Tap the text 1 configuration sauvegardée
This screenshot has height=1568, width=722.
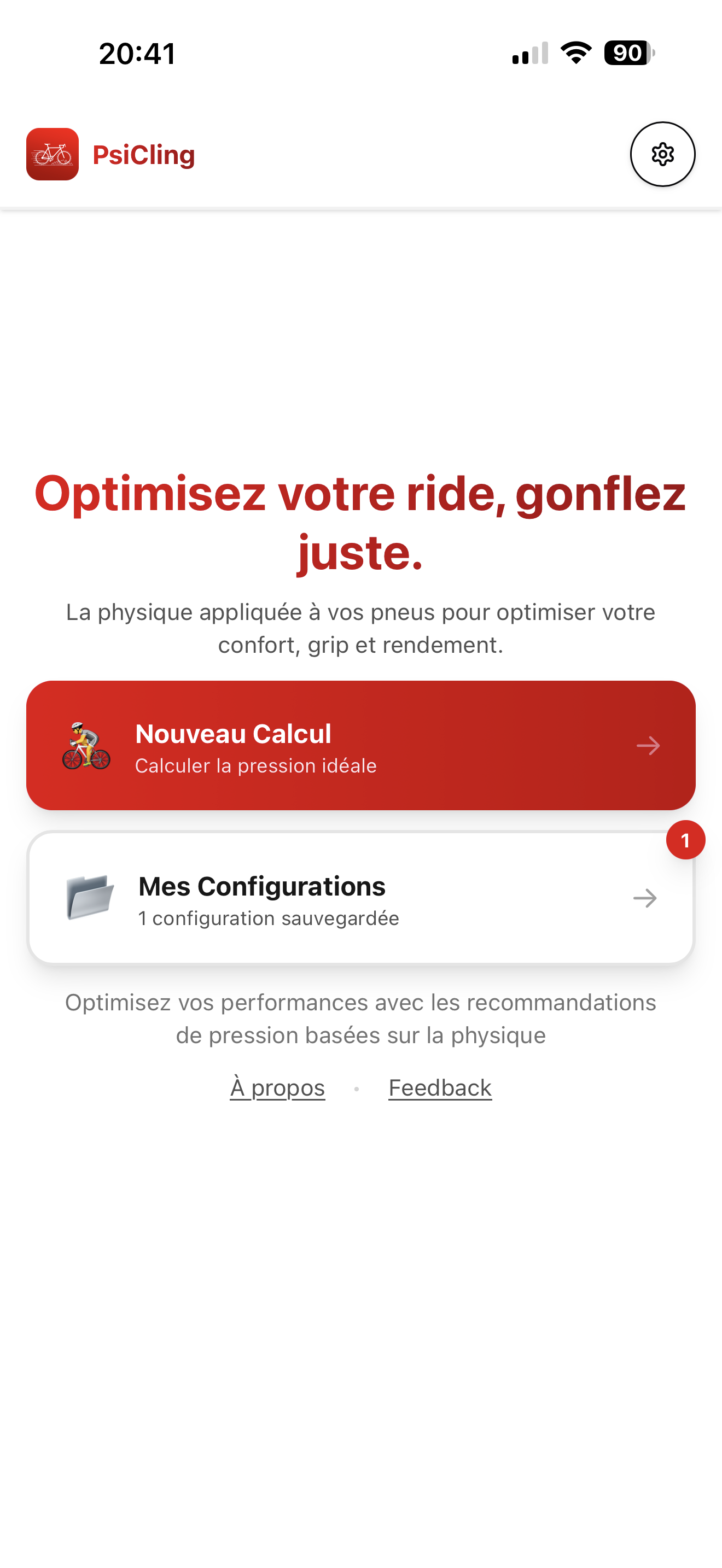click(268, 918)
